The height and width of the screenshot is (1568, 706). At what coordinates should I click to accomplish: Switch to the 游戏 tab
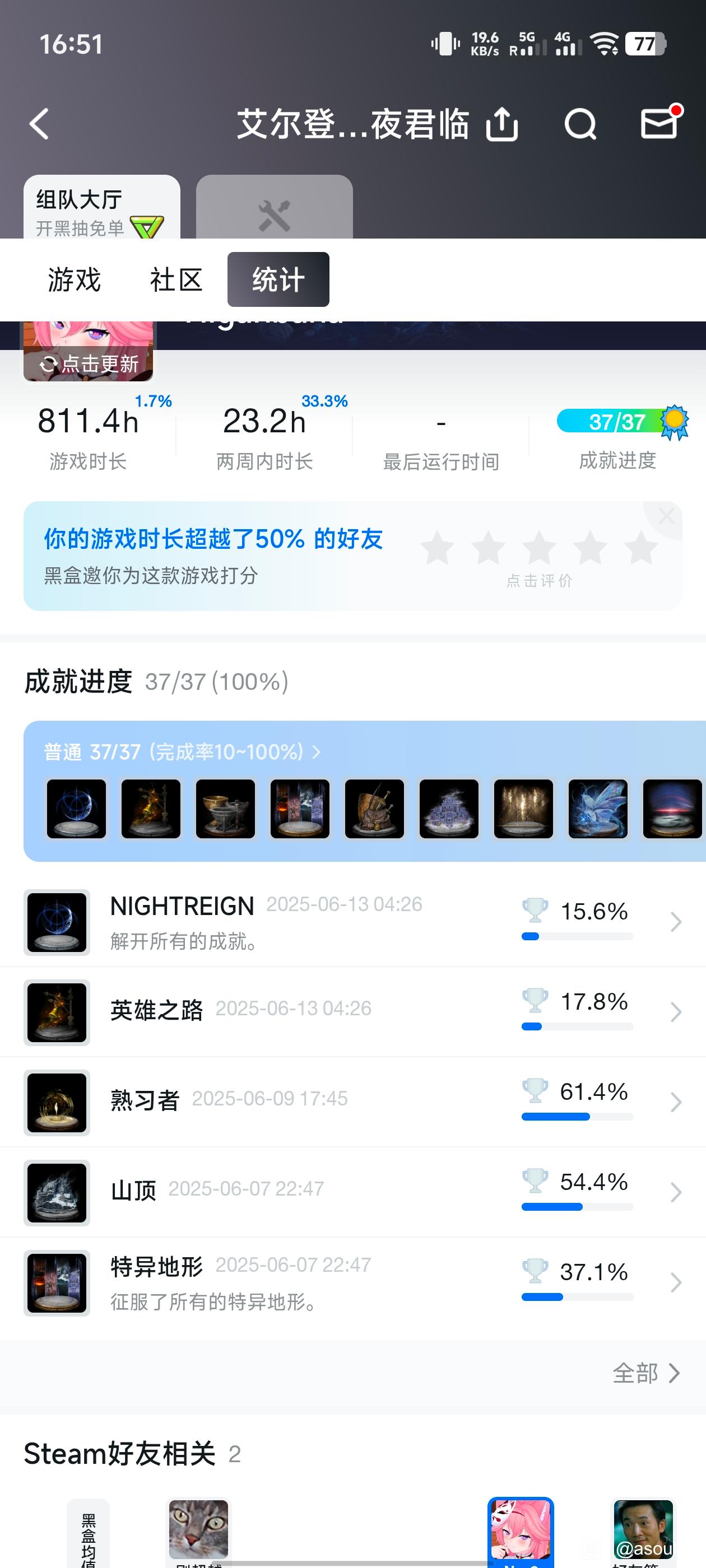[75, 280]
